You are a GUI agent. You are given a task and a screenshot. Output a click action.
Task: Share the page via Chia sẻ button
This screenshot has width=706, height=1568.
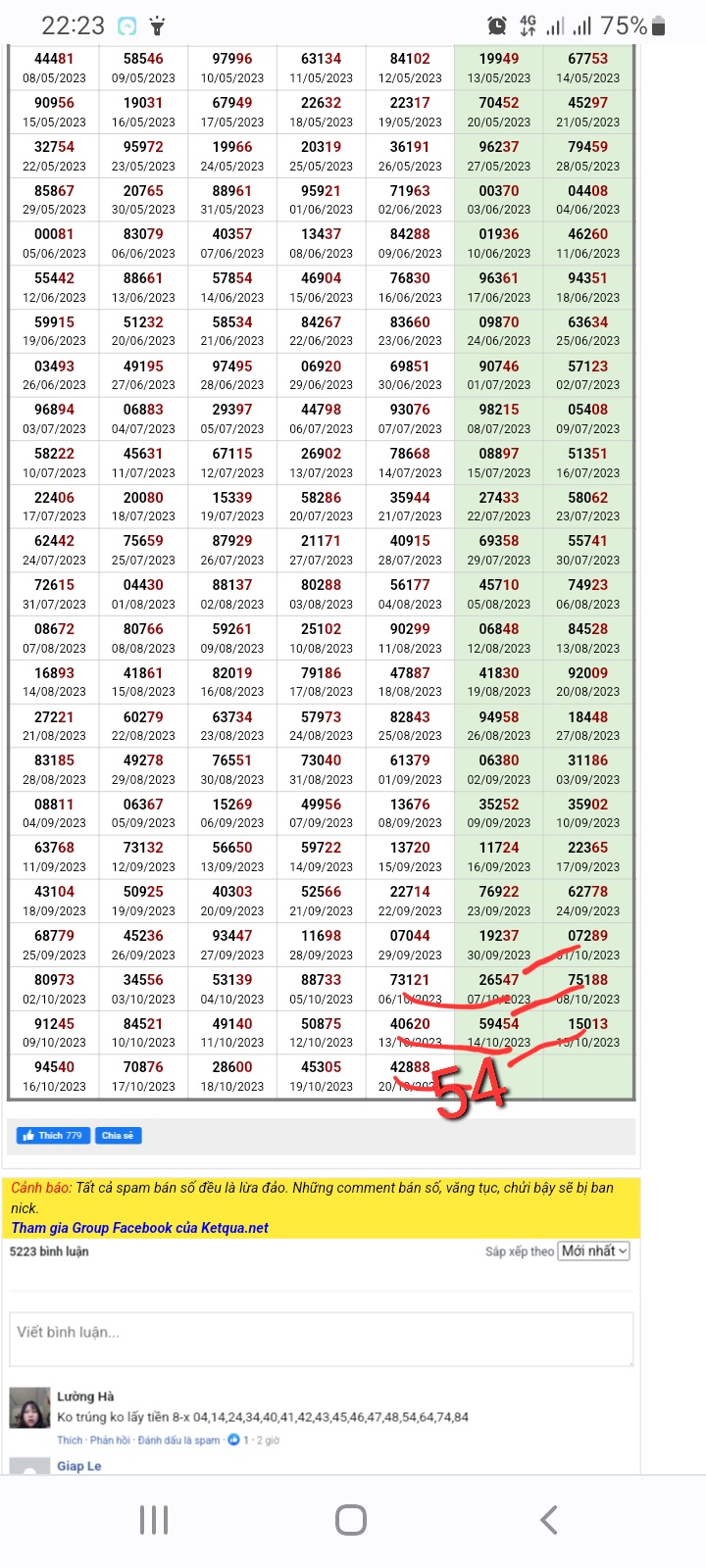pos(118,1135)
